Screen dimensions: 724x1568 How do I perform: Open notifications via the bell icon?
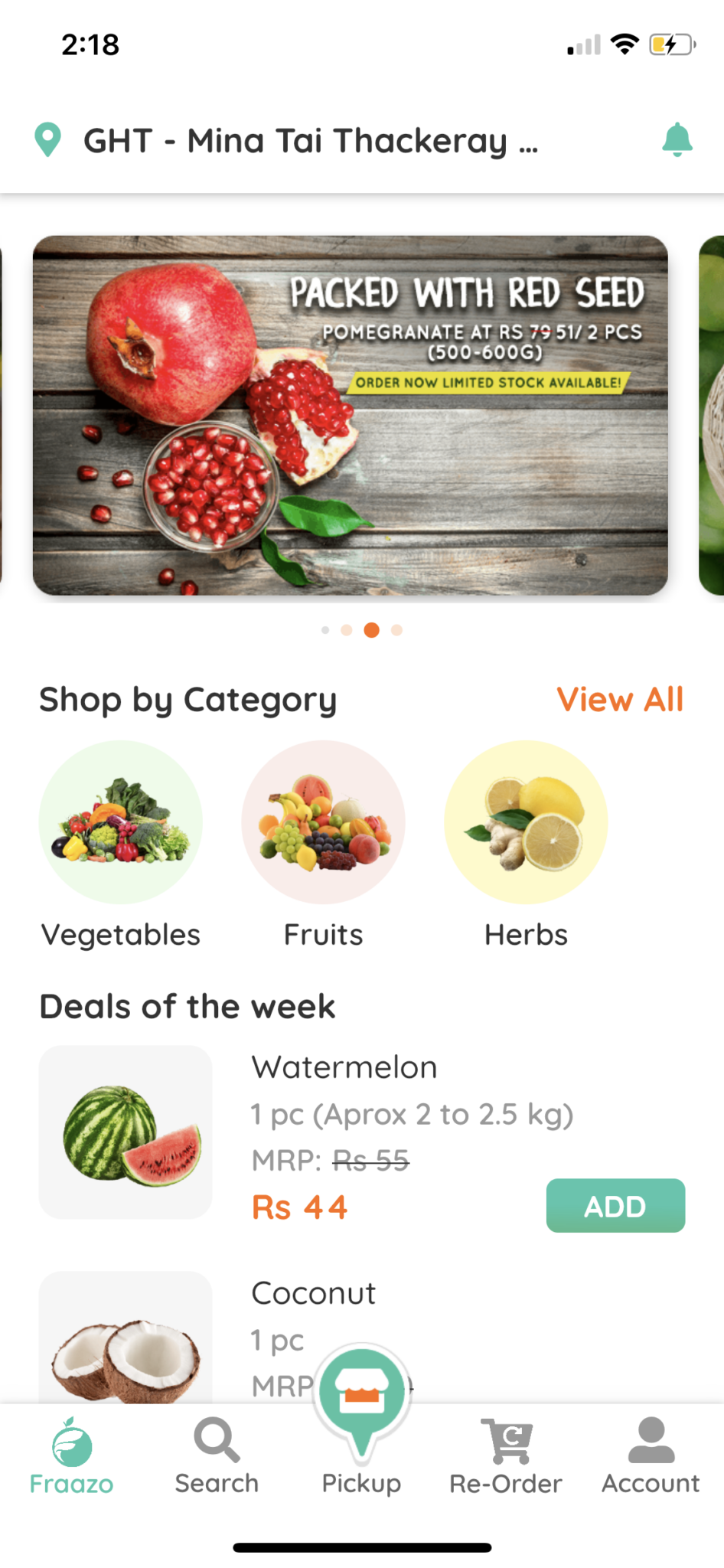click(x=677, y=140)
